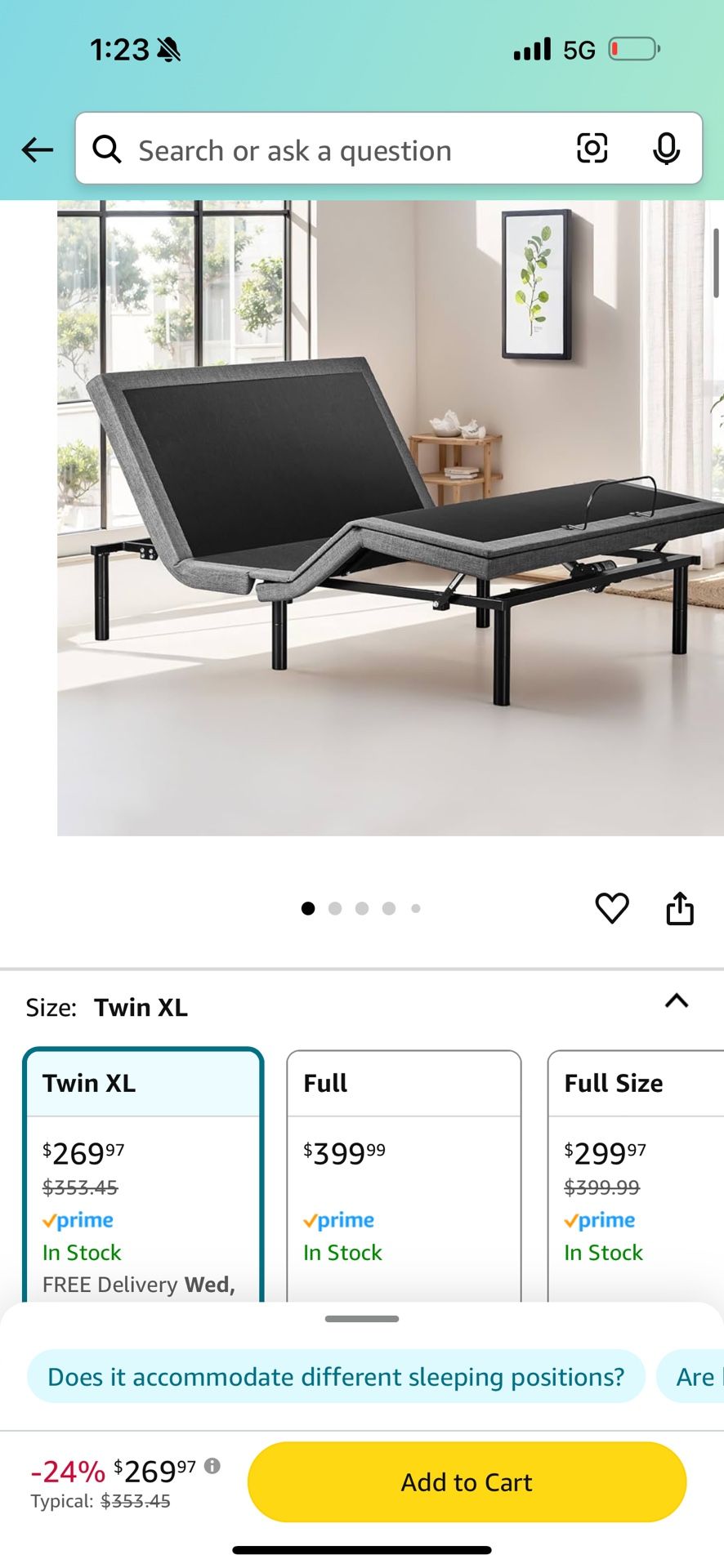View price info icon next to $269.97
Viewport: 724px width, 1568px height.
click(x=212, y=1465)
